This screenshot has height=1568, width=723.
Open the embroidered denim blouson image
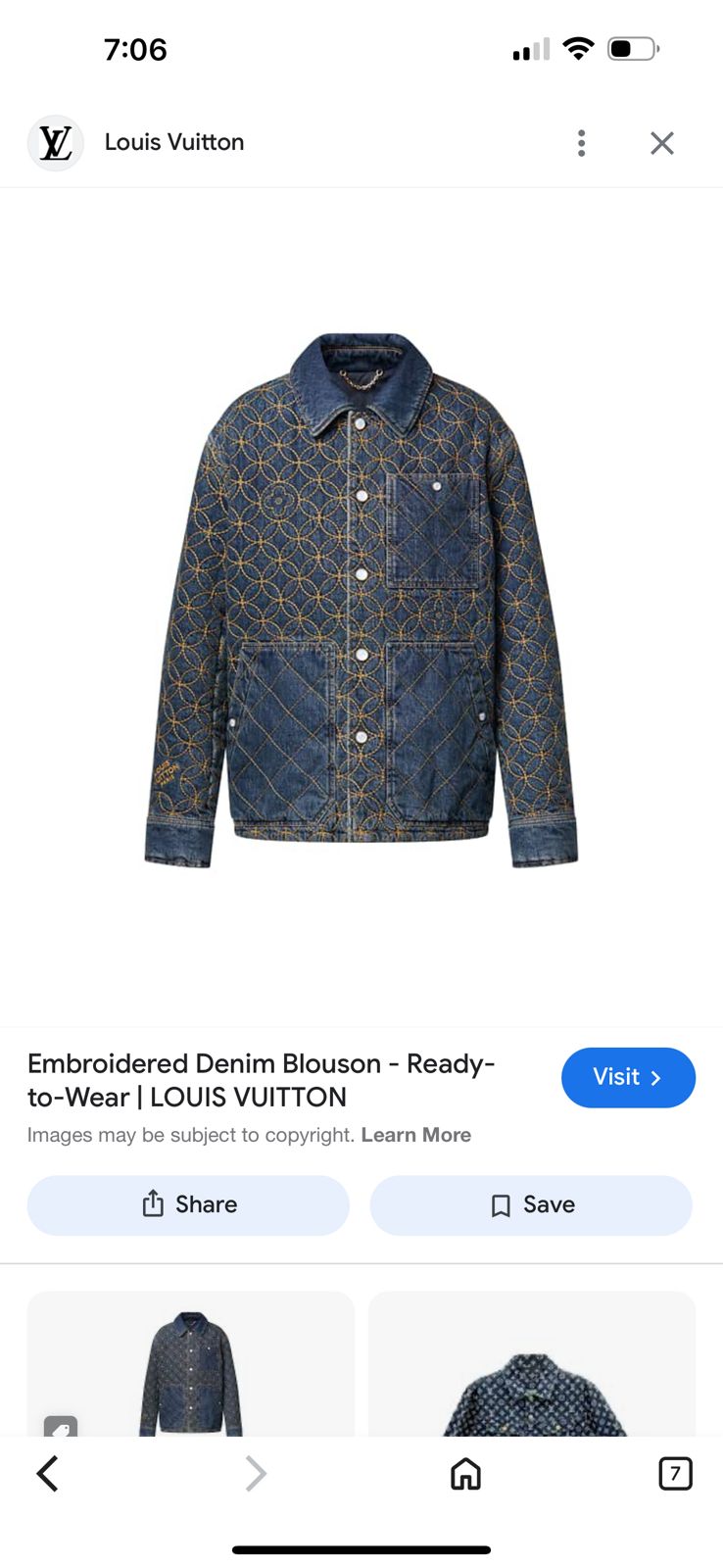[x=361, y=600]
